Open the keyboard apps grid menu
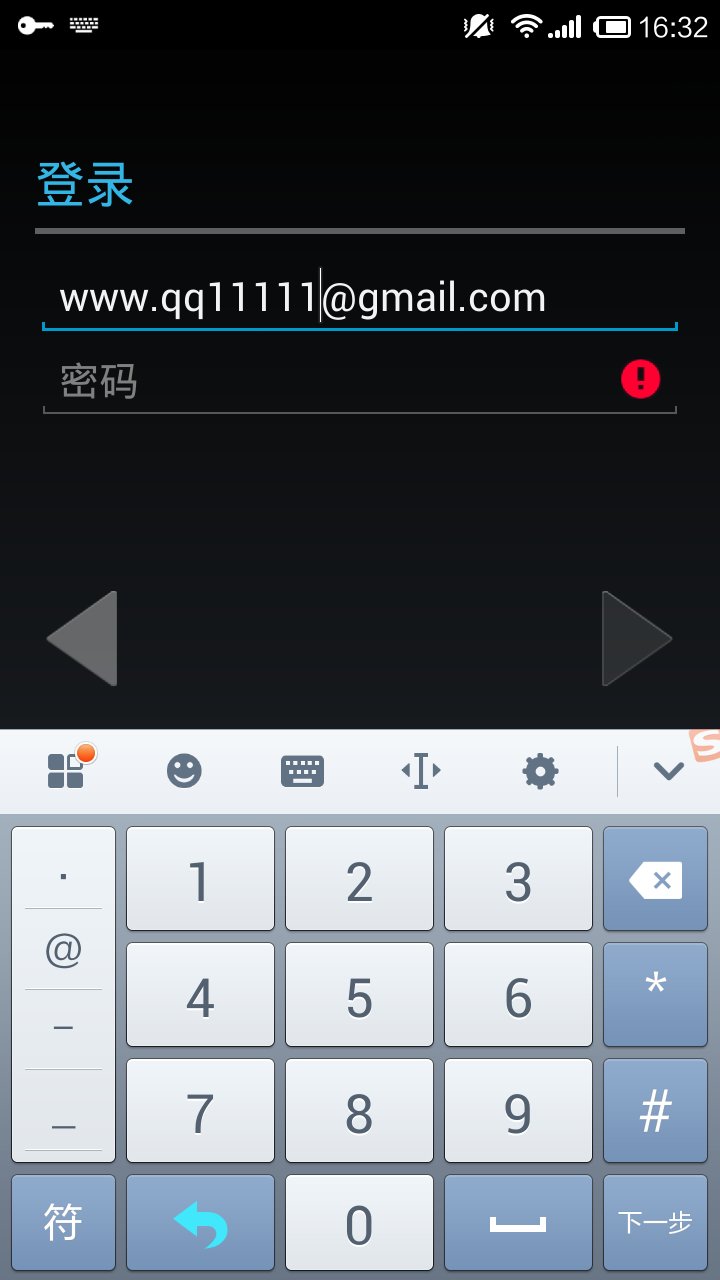 [x=66, y=771]
